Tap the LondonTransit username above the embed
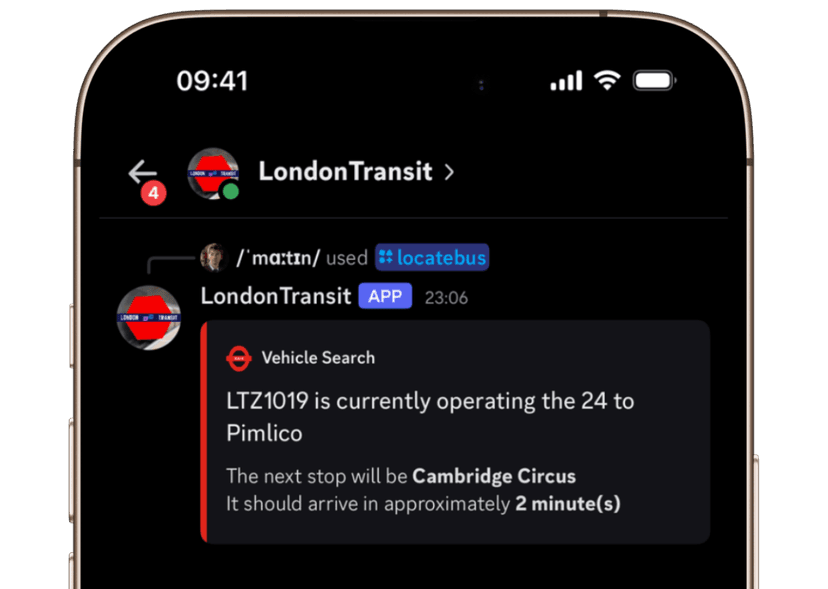The width and height of the screenshot is (828, 589). coord(275,296)
